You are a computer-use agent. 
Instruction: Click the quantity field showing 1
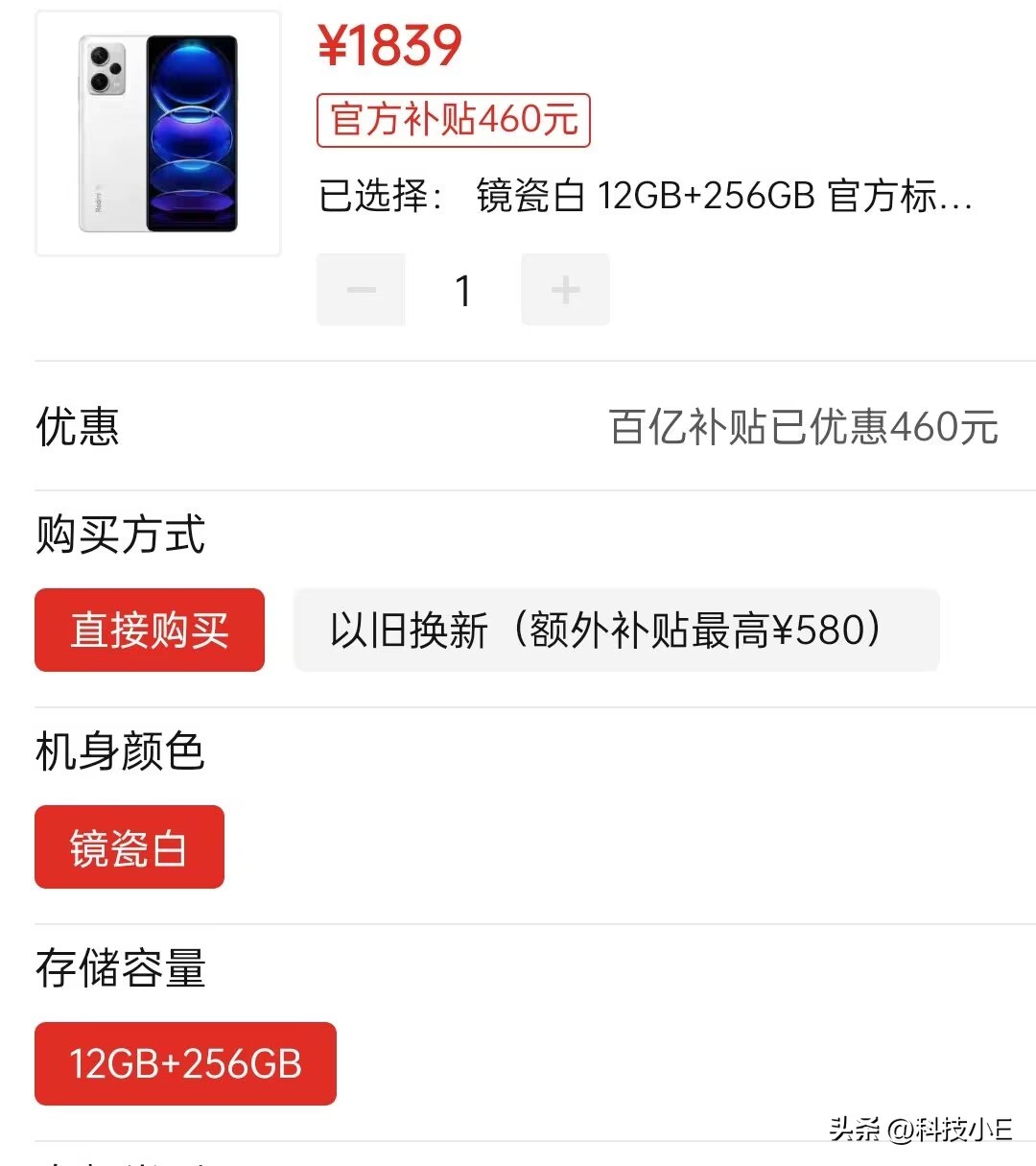pyautogui.click(x=463, y=289)
